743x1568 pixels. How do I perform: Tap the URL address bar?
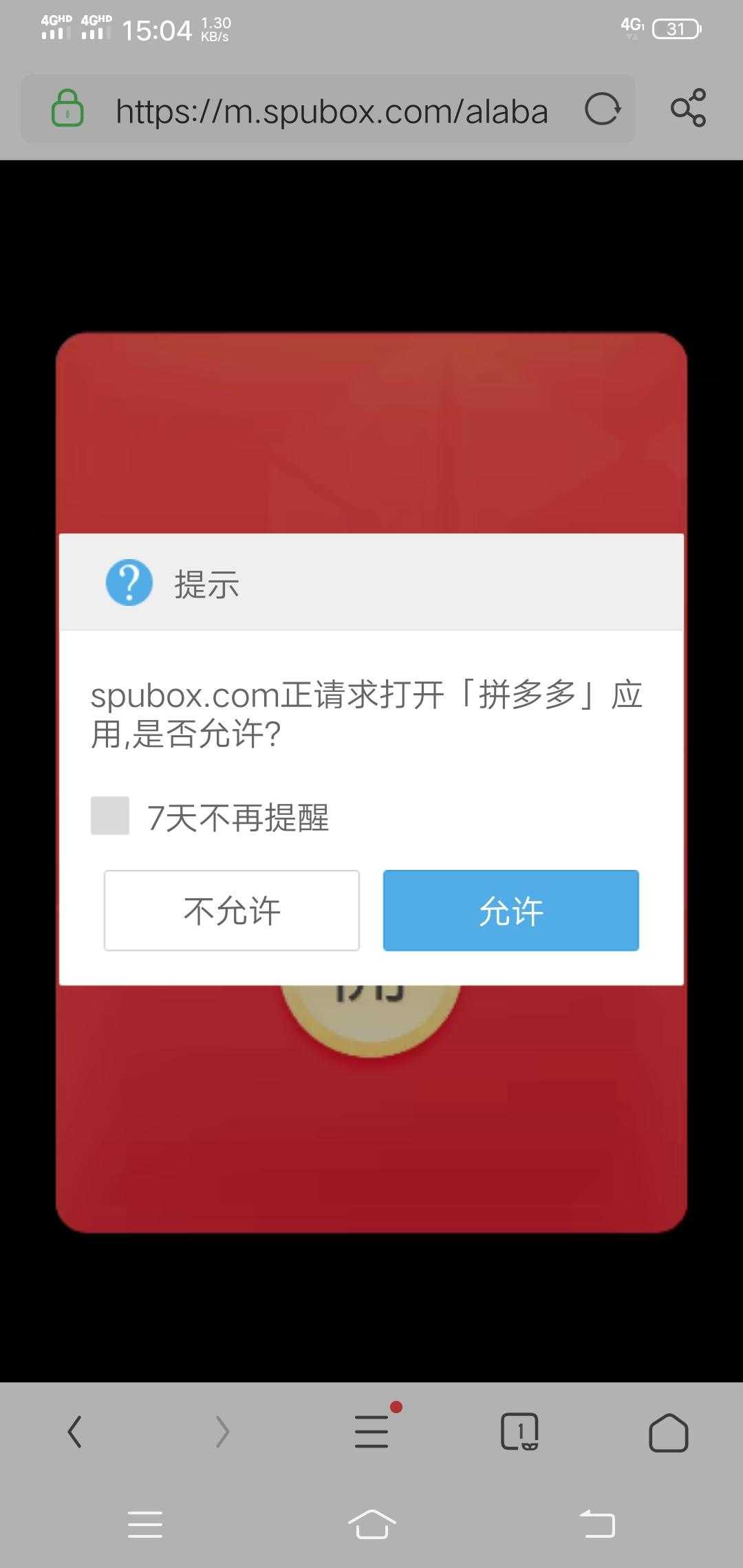[332, 111]
